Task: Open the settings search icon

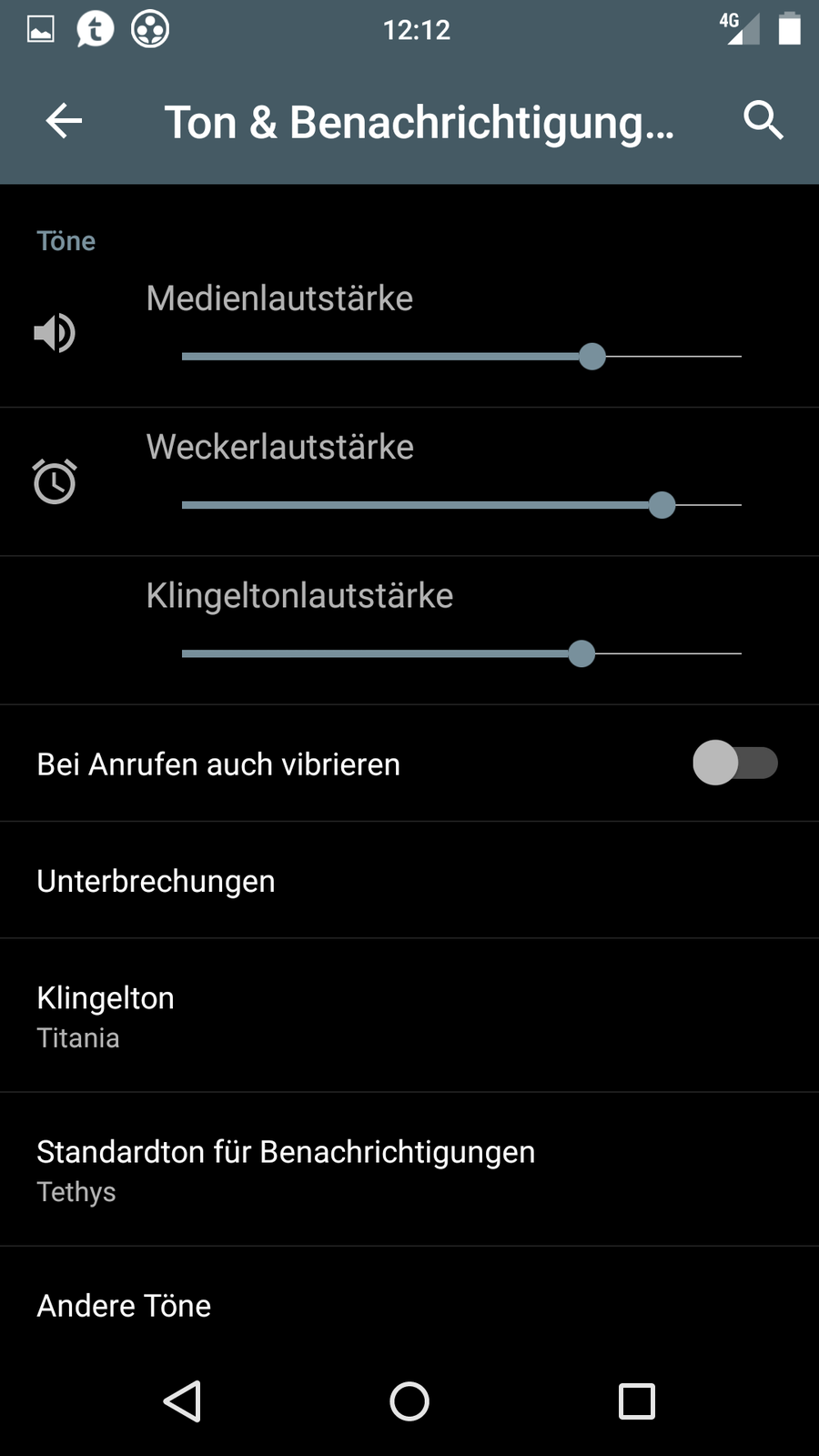Action: [x=763, y=121]
